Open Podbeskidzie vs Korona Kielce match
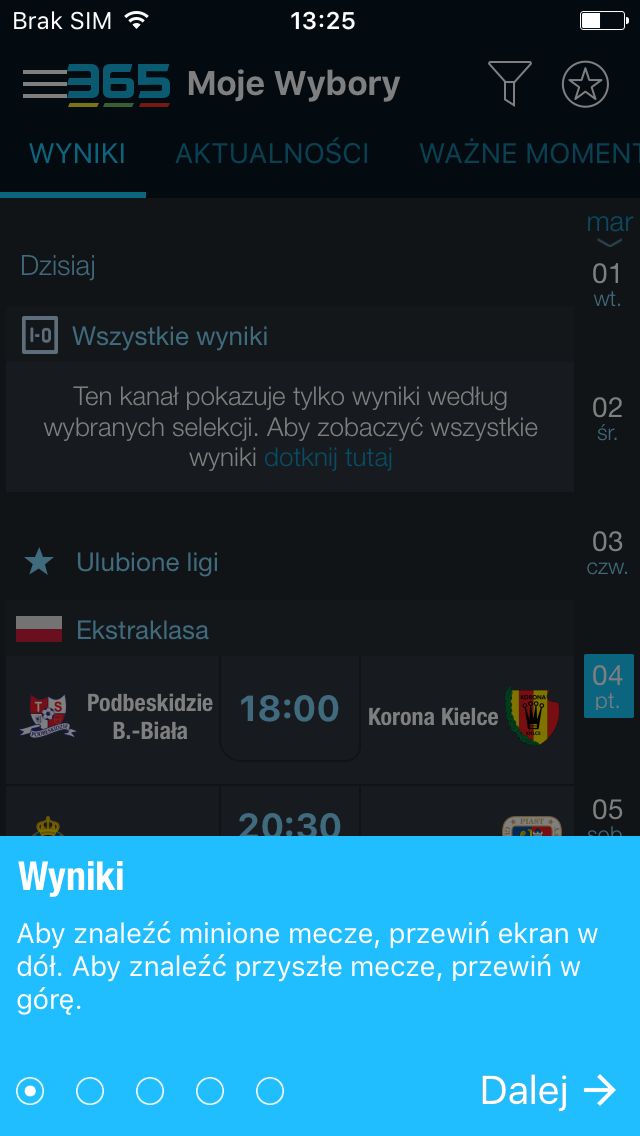Screen dimensions: 640x1136 point(289,710)
